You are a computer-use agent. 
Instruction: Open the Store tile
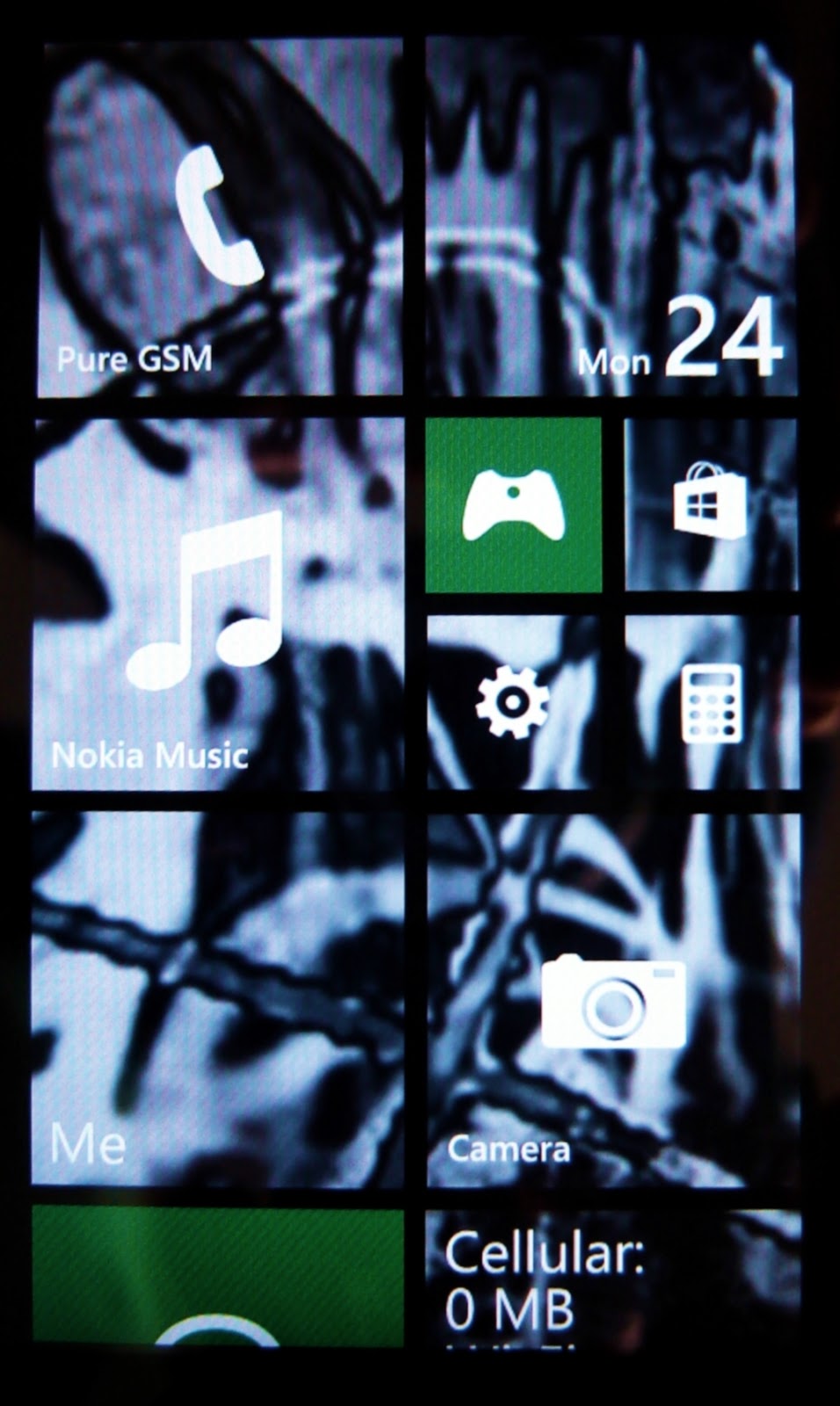click(711, 504)
